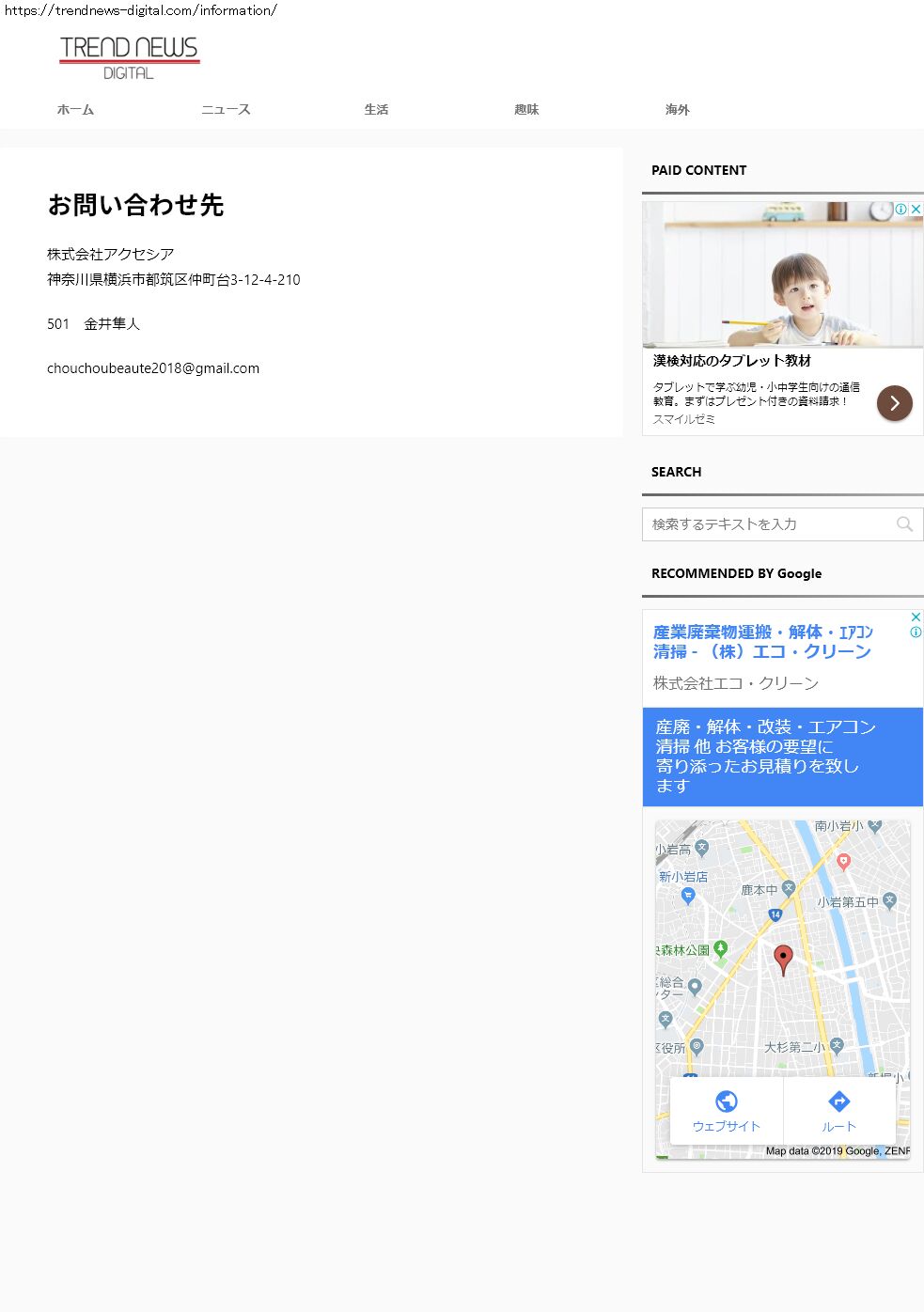This screenshot has height=1312, width=924.
Task: Tap the red pin on the map
Action: pyautogui.click(x=783, y=960)
